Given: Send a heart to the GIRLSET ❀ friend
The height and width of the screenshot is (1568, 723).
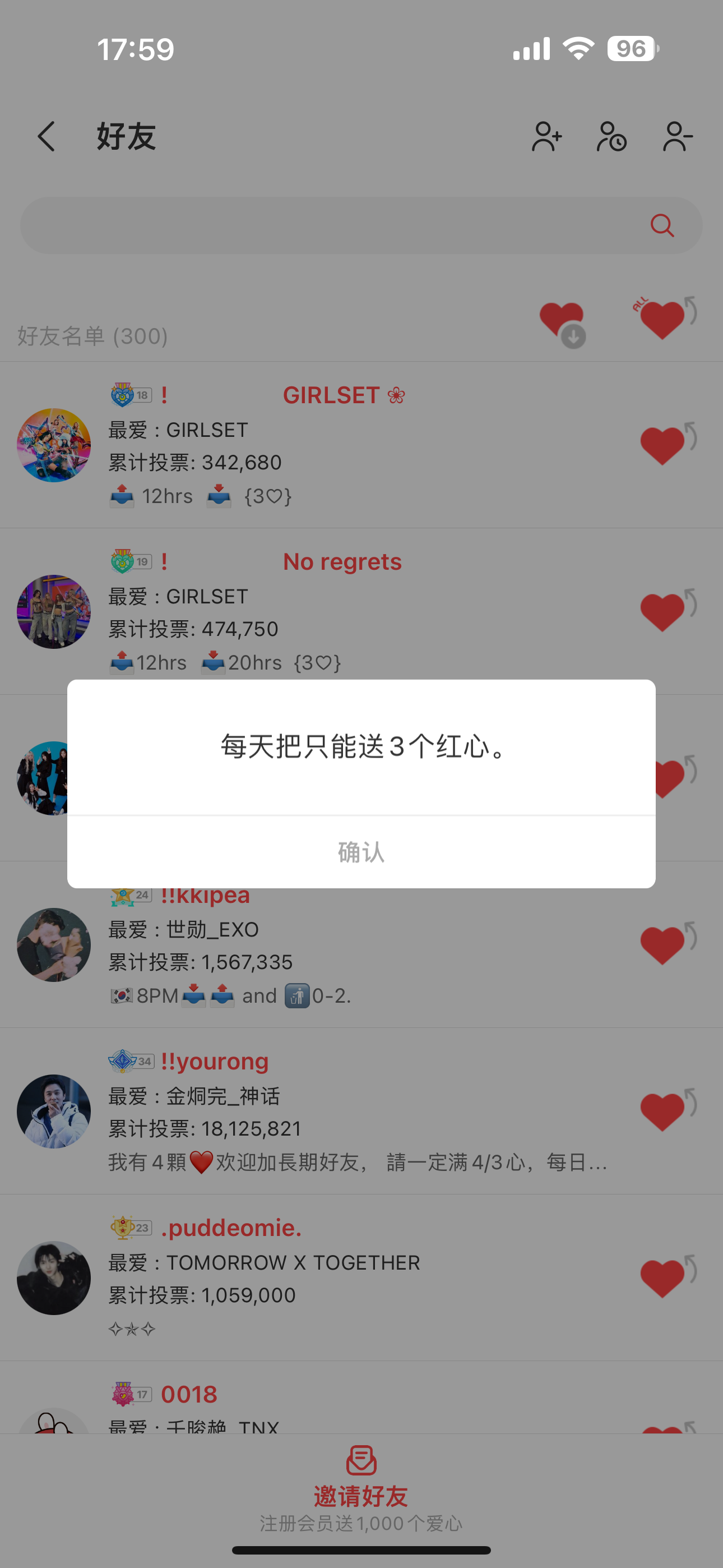Looking at the screenshot, I should [x=665, y=444].
